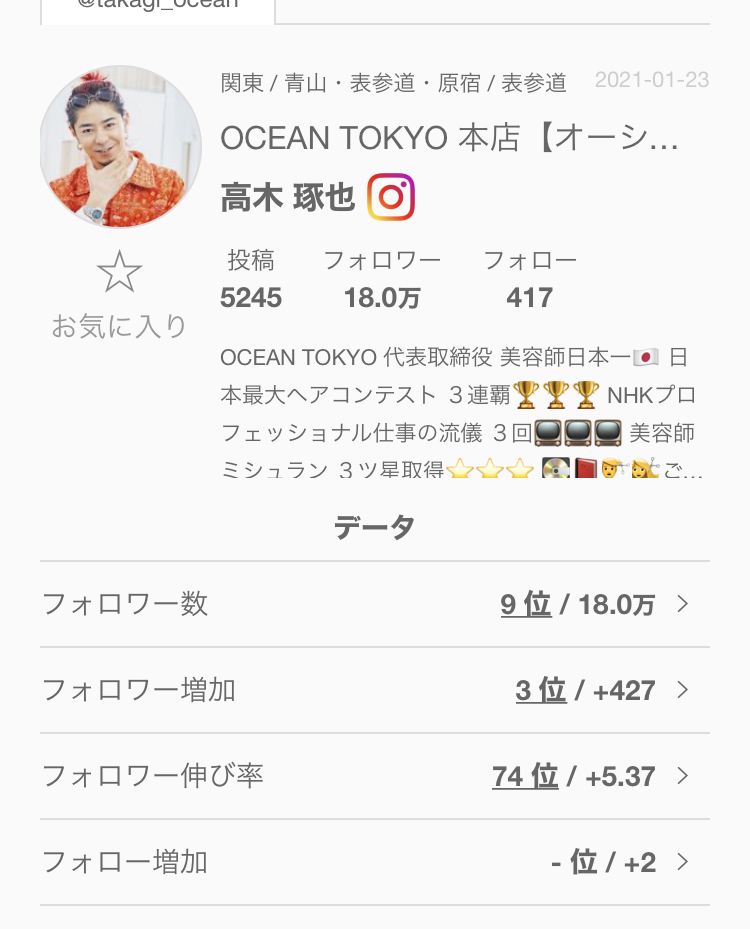Open the @takagi_ocean tab
Viewport: 750px width, 929px height.
click(x=158, y=8)
